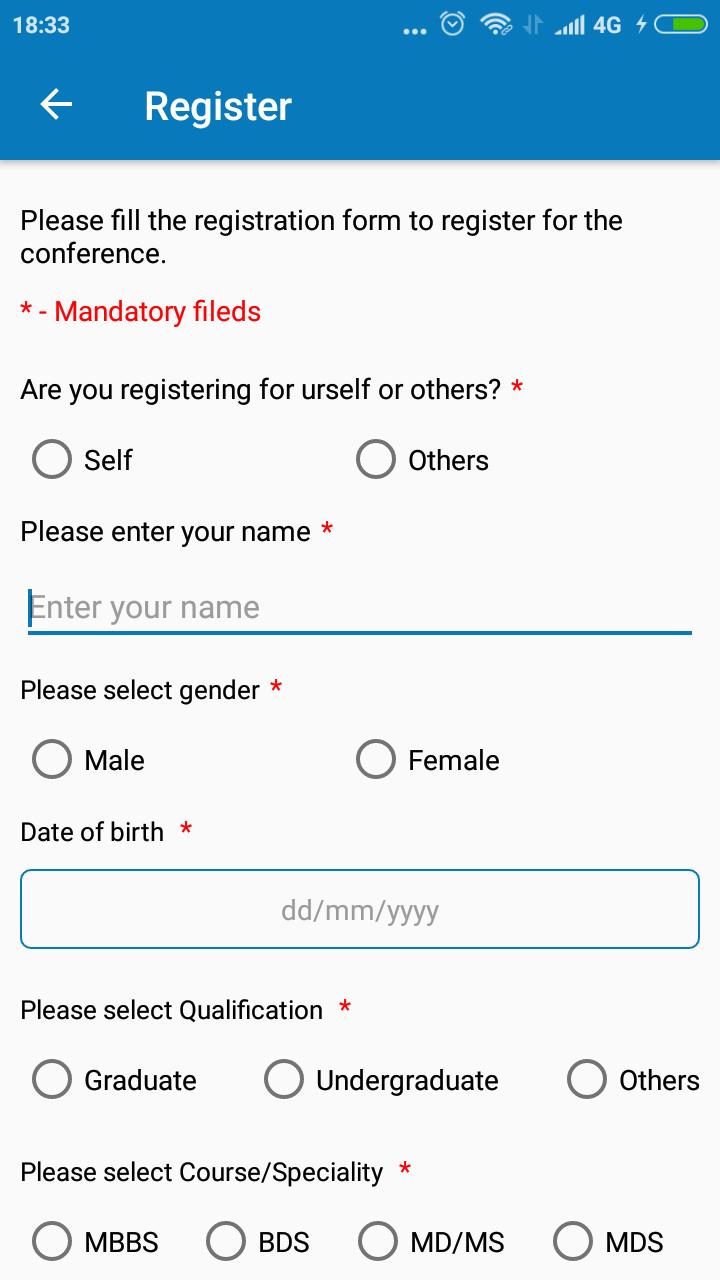The width and height of the screenshot is (720, 1280).
Task: Select Others under Qualification
Action: click(587, 1080)
